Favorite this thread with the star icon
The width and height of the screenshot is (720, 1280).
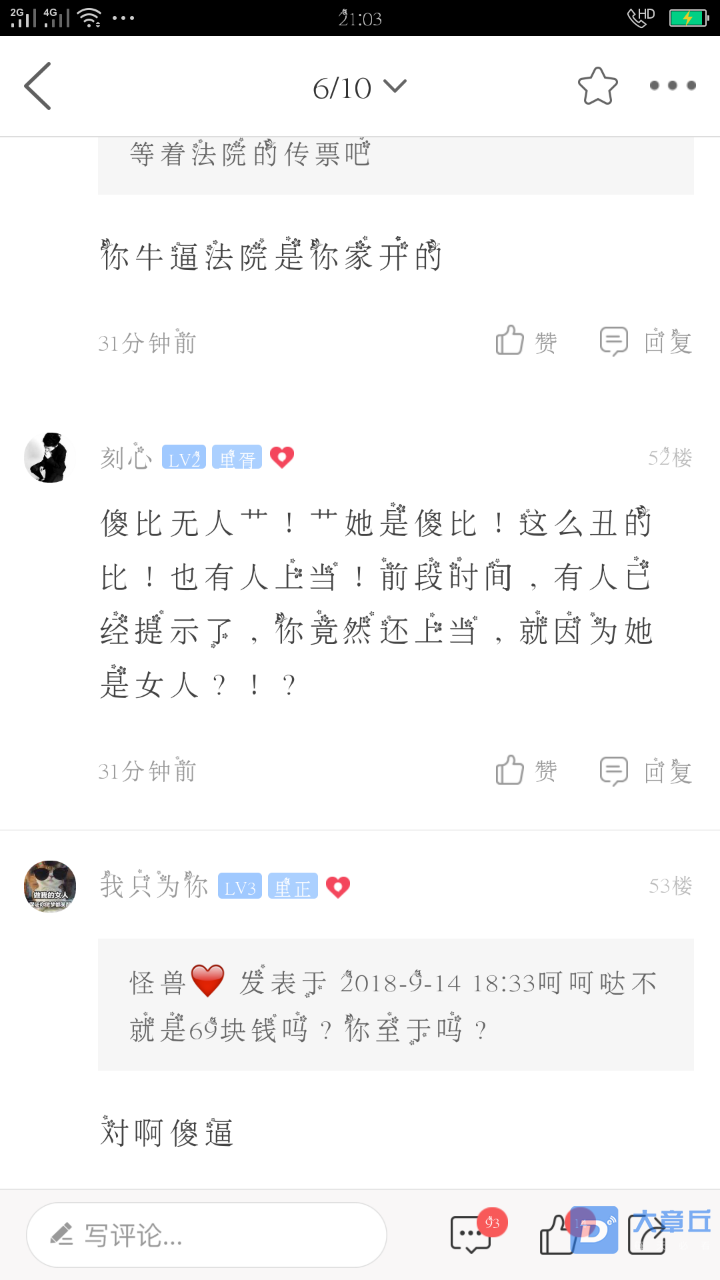point(597,87)
